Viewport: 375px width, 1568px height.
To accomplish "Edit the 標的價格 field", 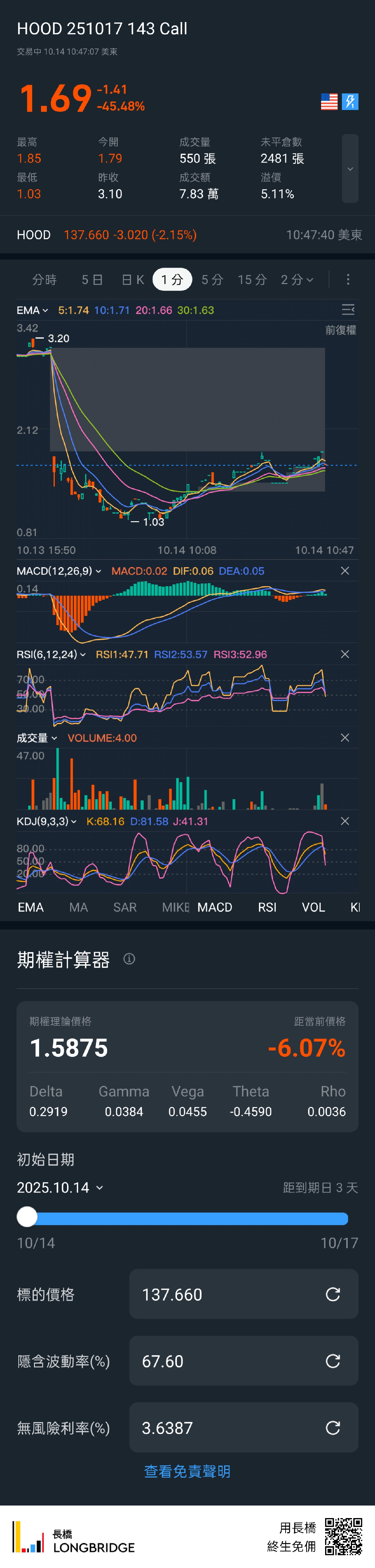I will 225,1295.
